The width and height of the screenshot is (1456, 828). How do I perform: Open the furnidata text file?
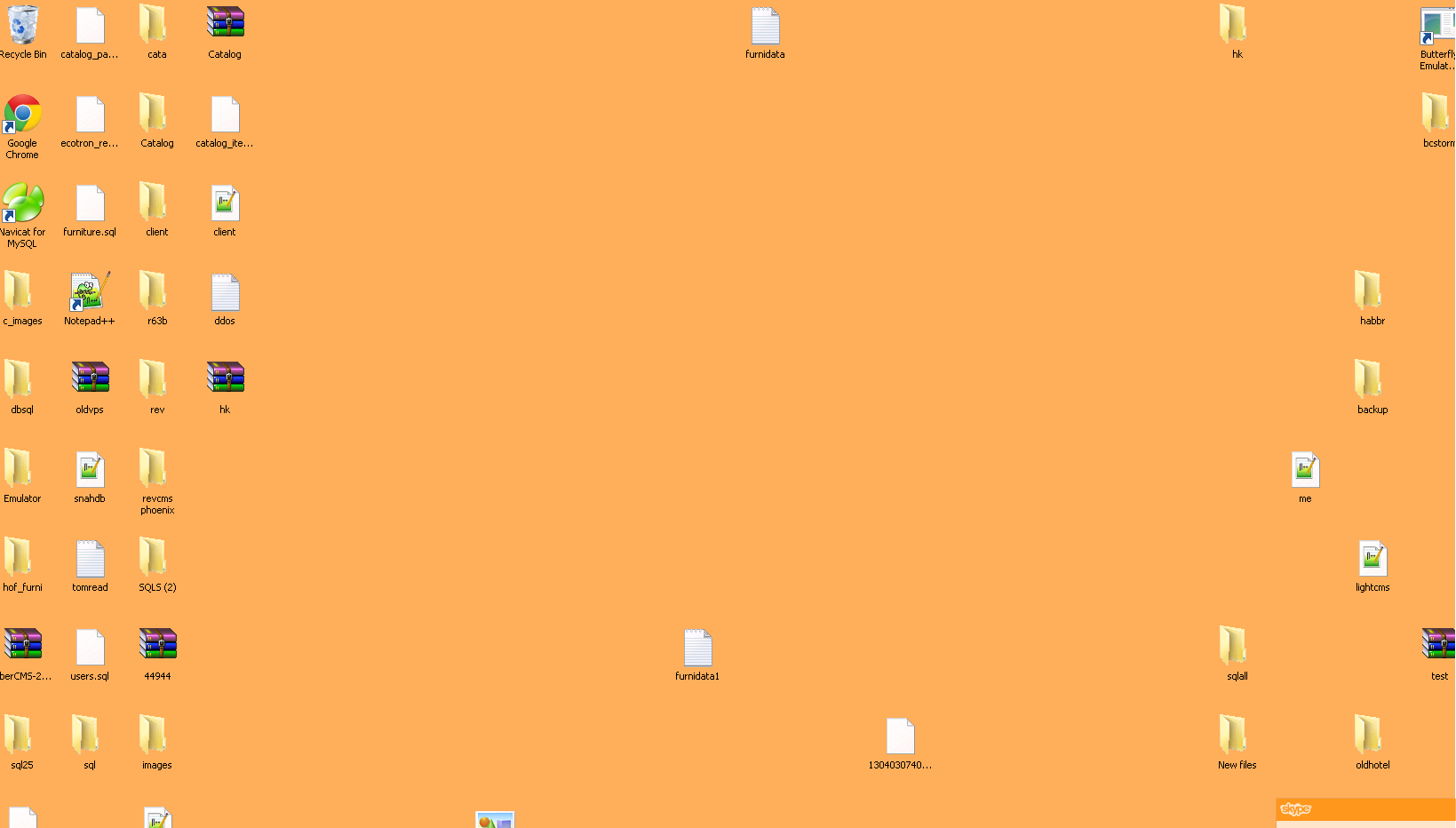click(x=765, y=27)
